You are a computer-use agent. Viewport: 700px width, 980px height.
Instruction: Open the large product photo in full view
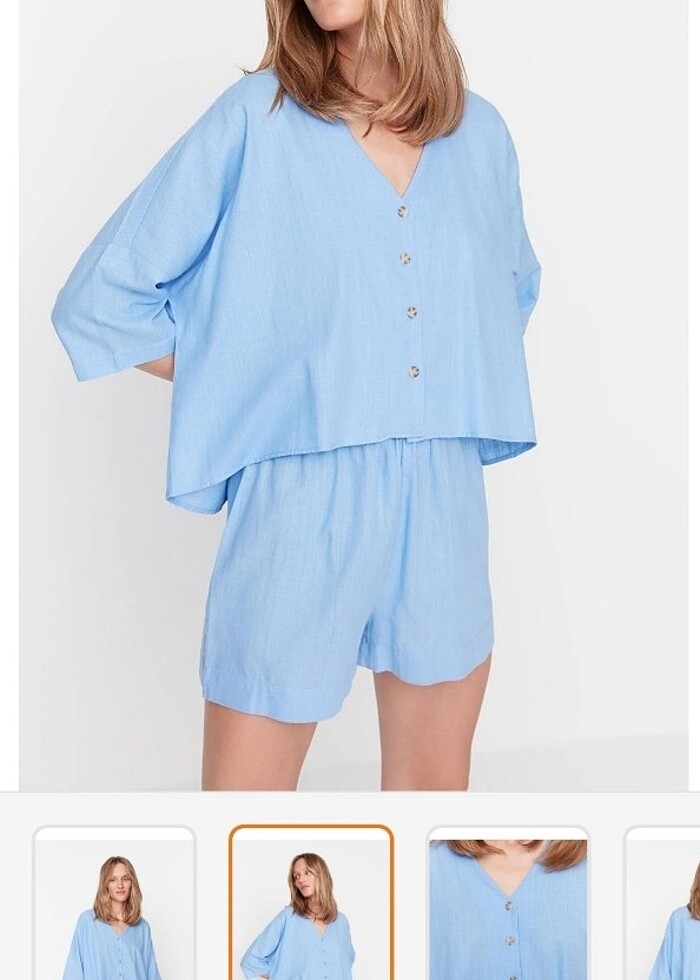[x=350, y=395]
